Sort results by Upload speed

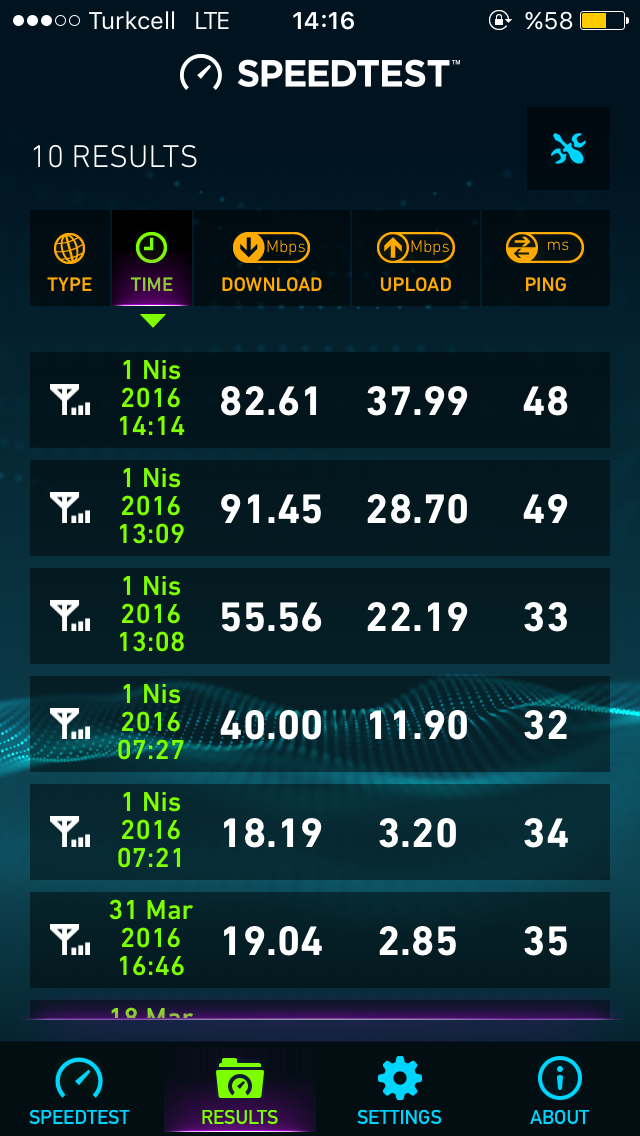click(x=415, y=259)
